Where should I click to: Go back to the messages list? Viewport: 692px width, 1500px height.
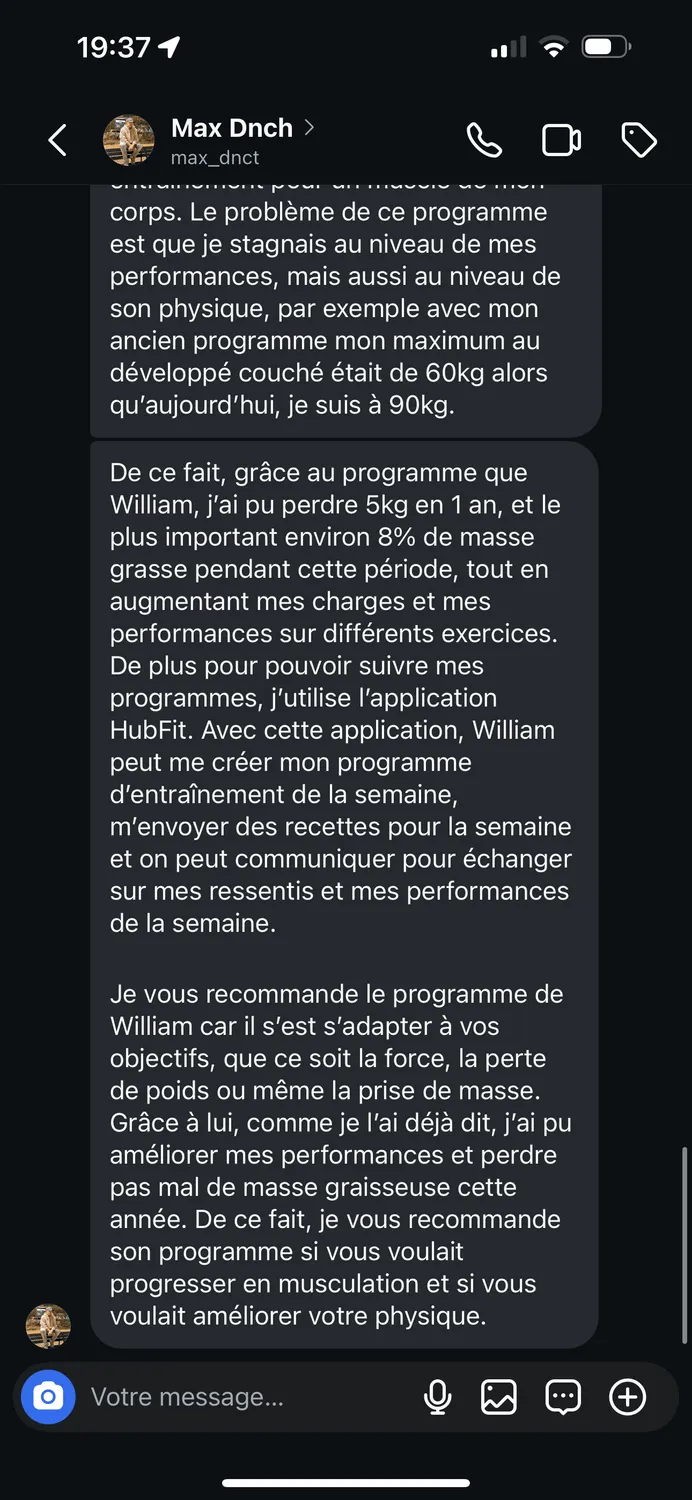click(58, 141)
